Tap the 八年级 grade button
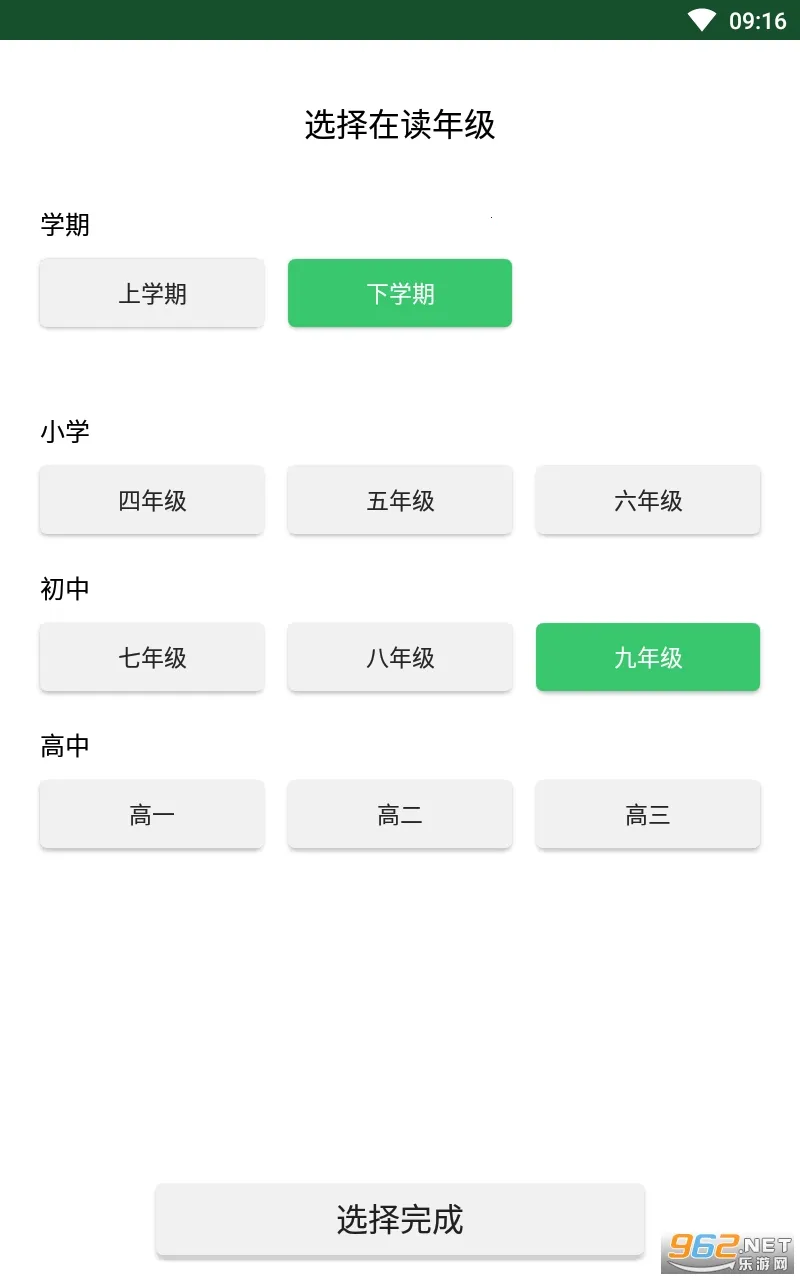The width and height of the screenshot is (800, 1280). point(400,657)
